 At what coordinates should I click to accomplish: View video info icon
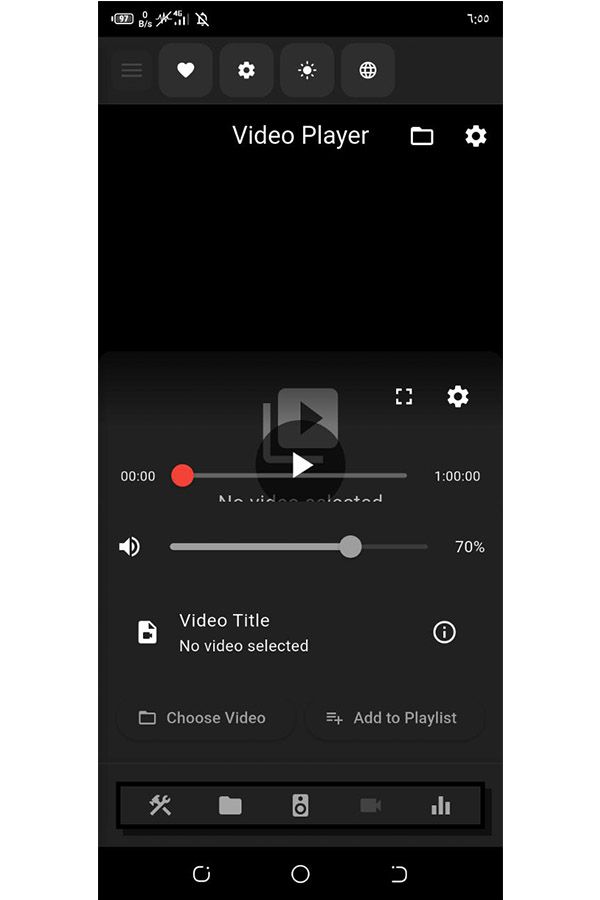pyautogui.click(x=444, y=632)
